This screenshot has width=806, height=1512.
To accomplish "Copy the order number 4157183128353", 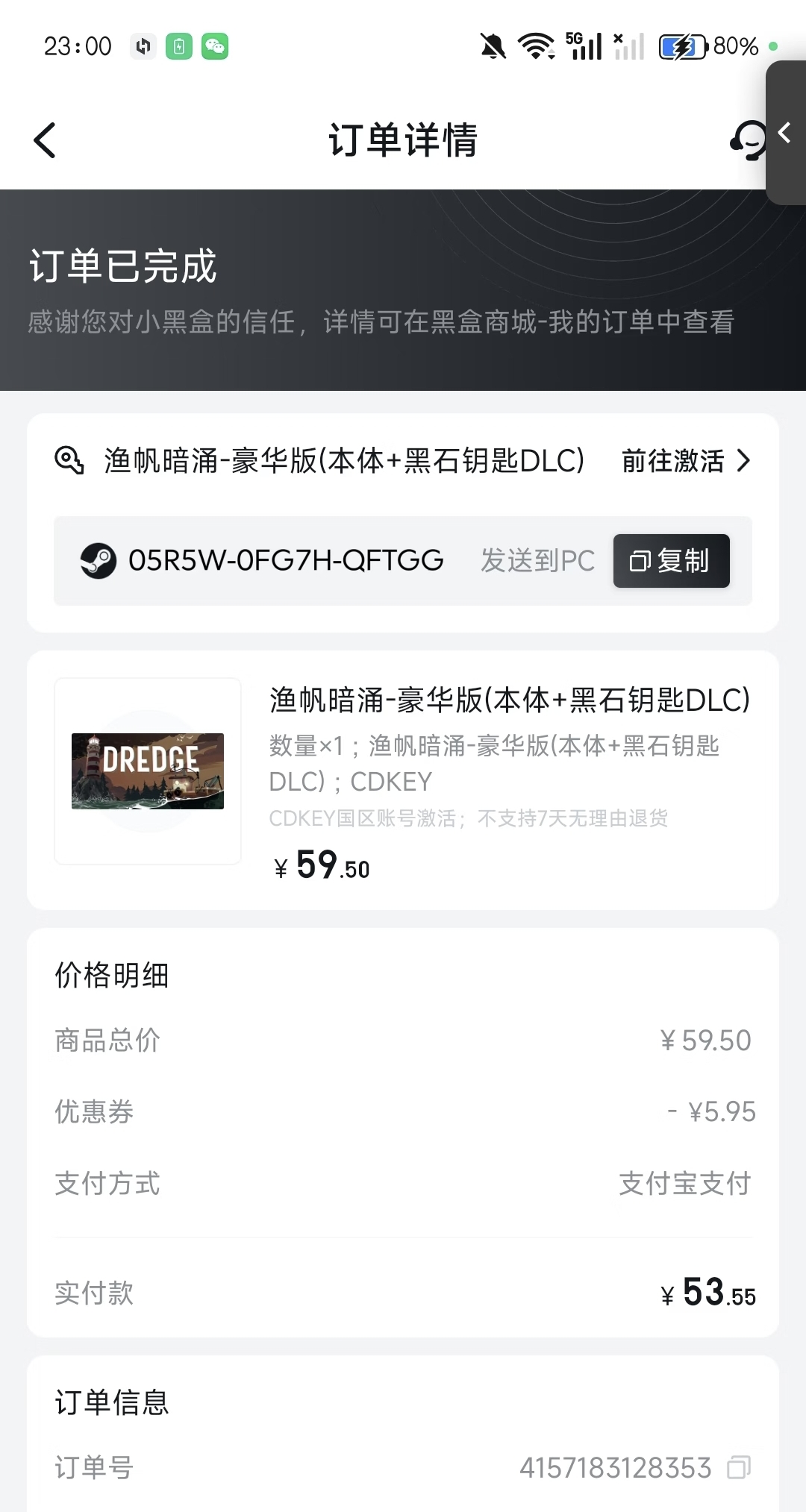I will pos(739,1467).
